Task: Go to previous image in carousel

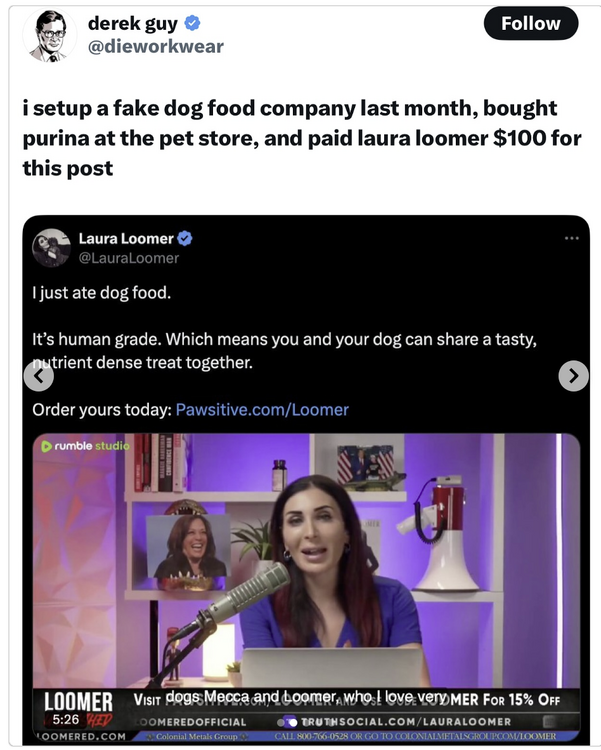Action: [x=38, y=375]
